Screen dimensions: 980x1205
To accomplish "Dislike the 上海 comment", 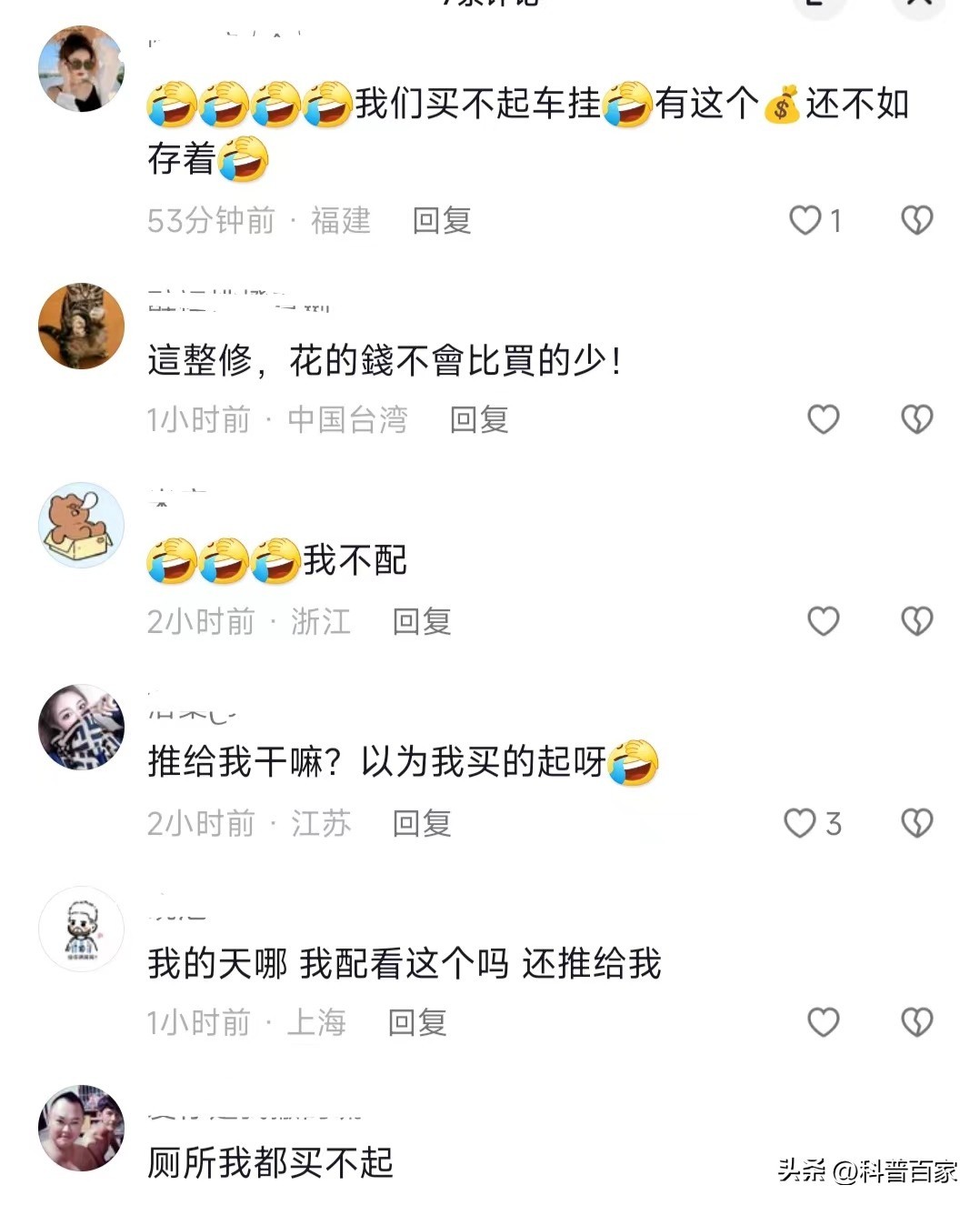I will 916,1022.
